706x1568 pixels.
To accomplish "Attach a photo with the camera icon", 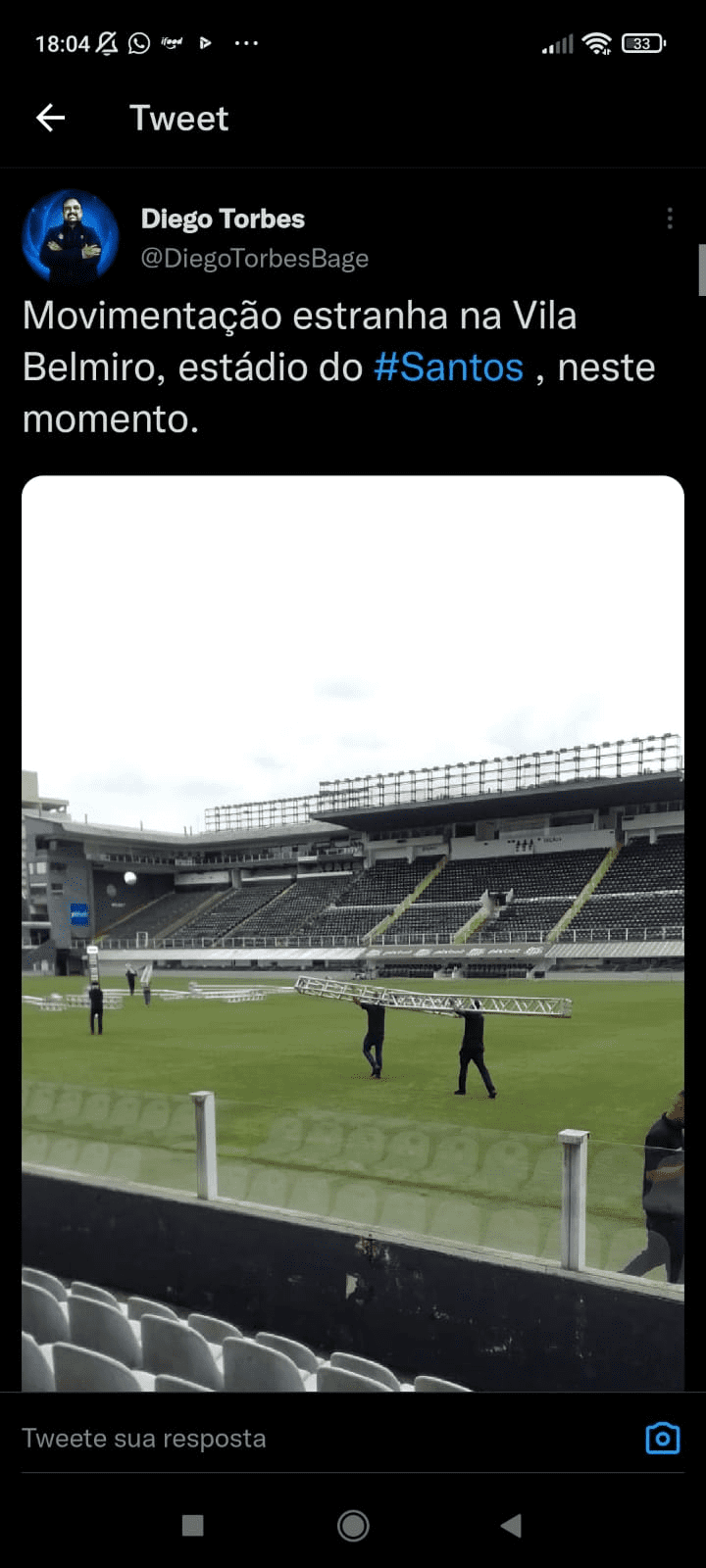I will pyautogui.click(x=663, y=1438).
